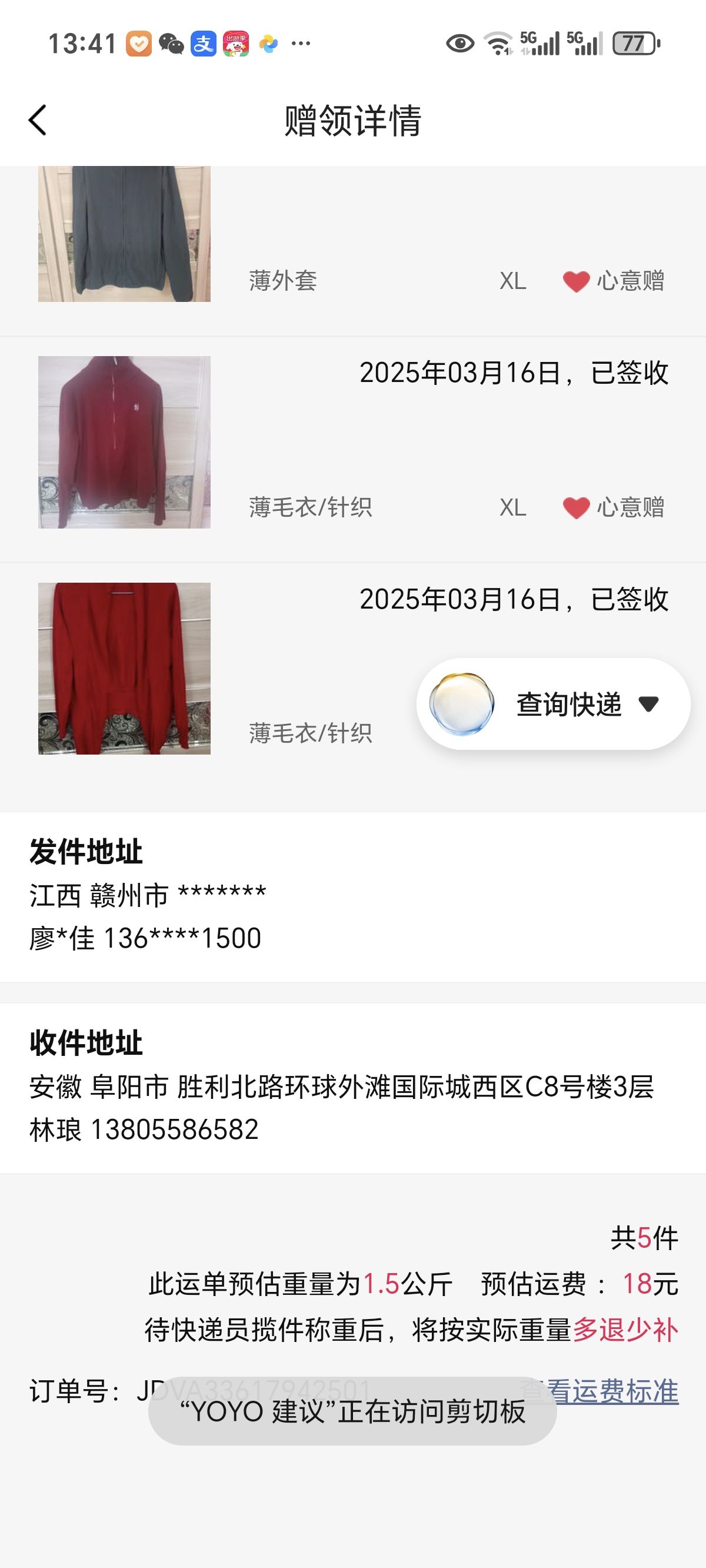View the bright red 薄毛衣/针织 photo

click(124, 669)
